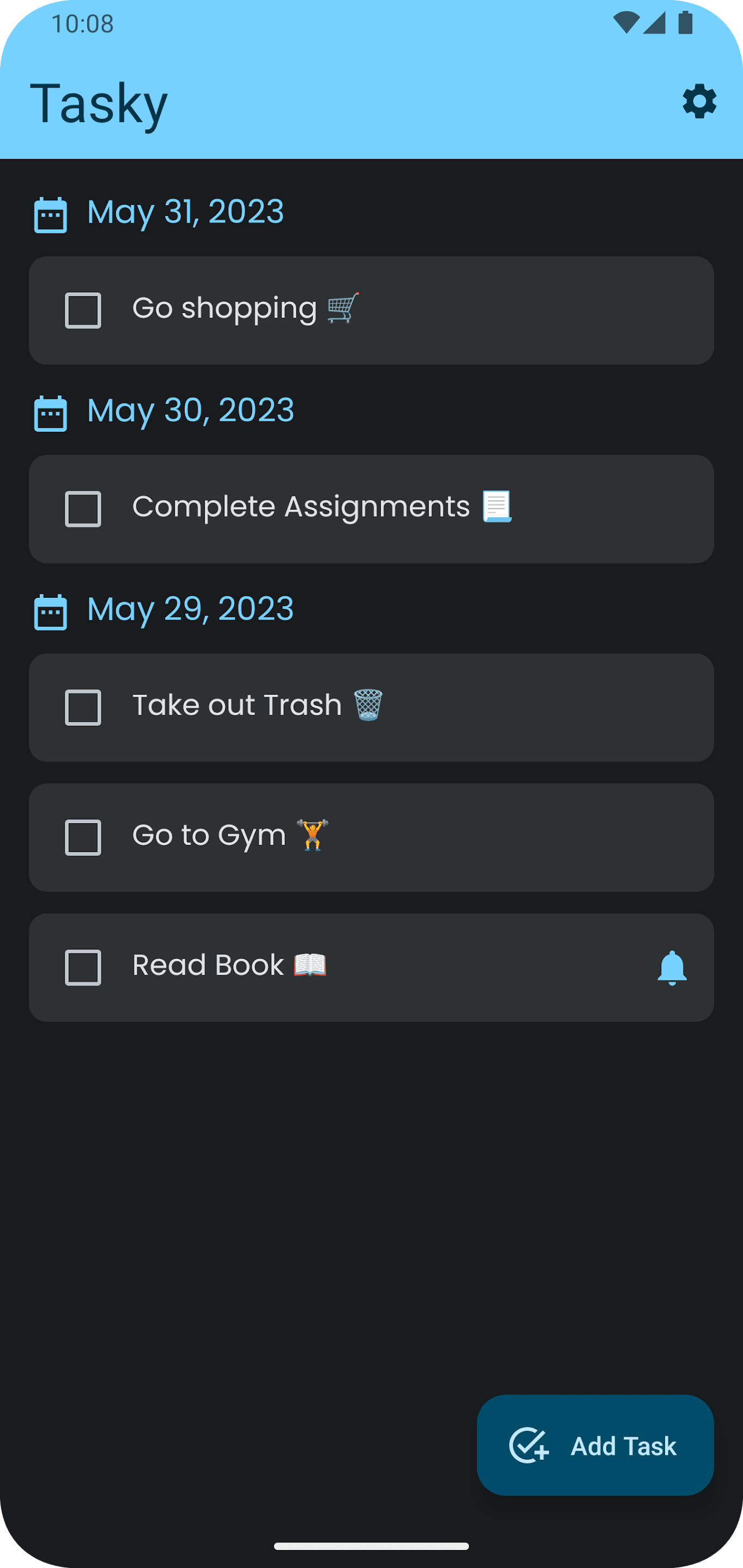
Task: Mark Read Book as completed
Action: [83, 967]
